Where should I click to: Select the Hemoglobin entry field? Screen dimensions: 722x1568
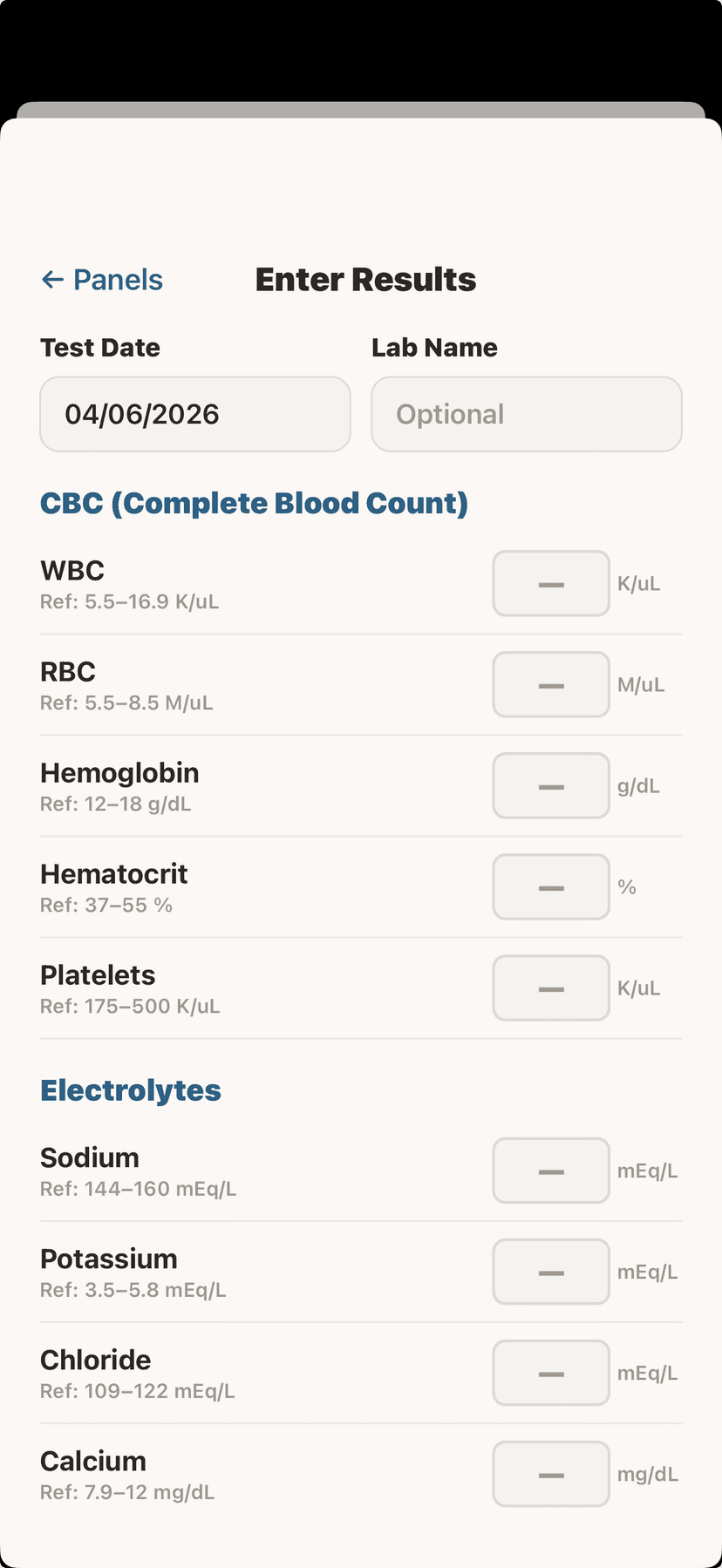[550, 785]
